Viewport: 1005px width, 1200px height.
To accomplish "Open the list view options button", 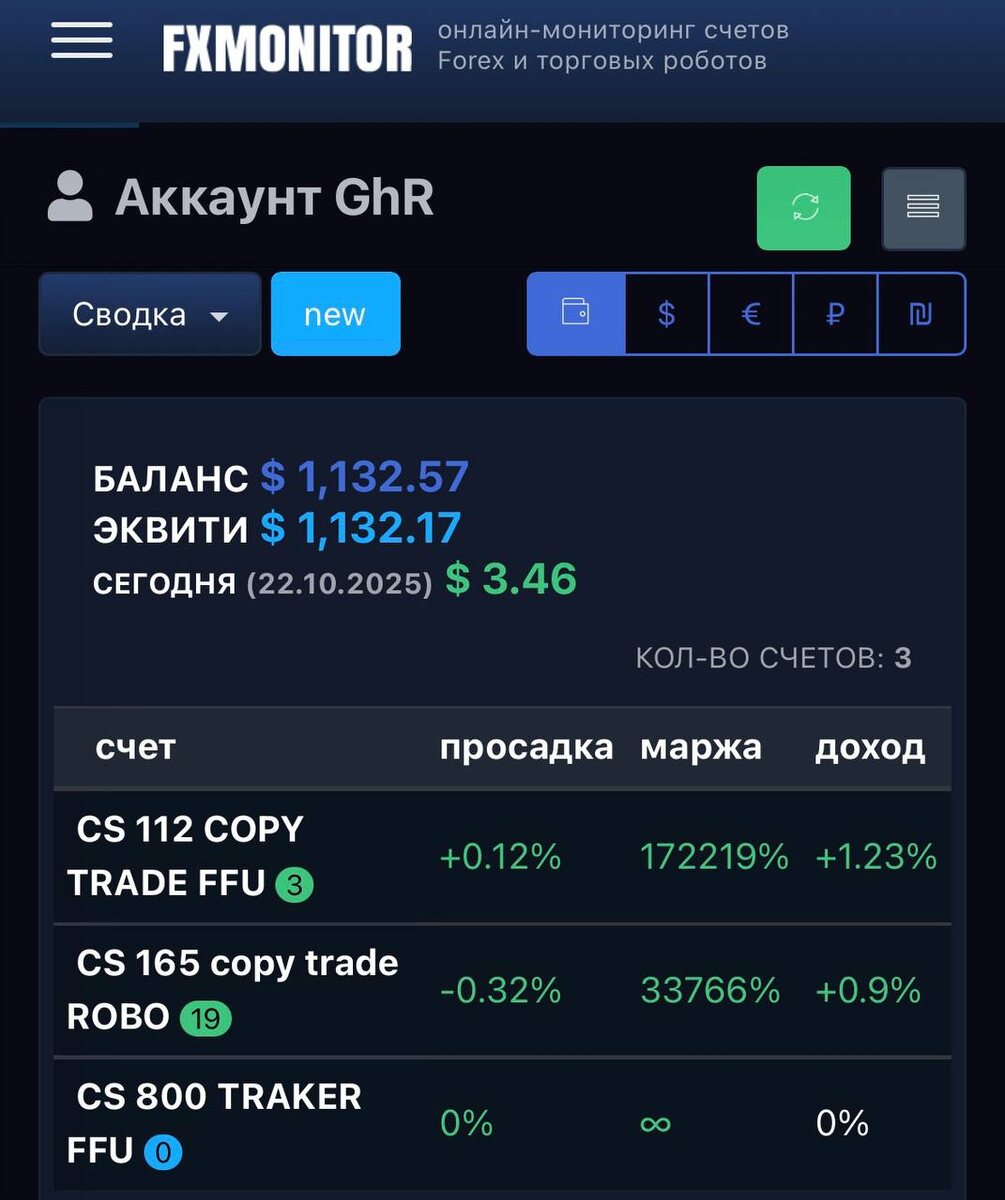I will (x=923, y=208).
